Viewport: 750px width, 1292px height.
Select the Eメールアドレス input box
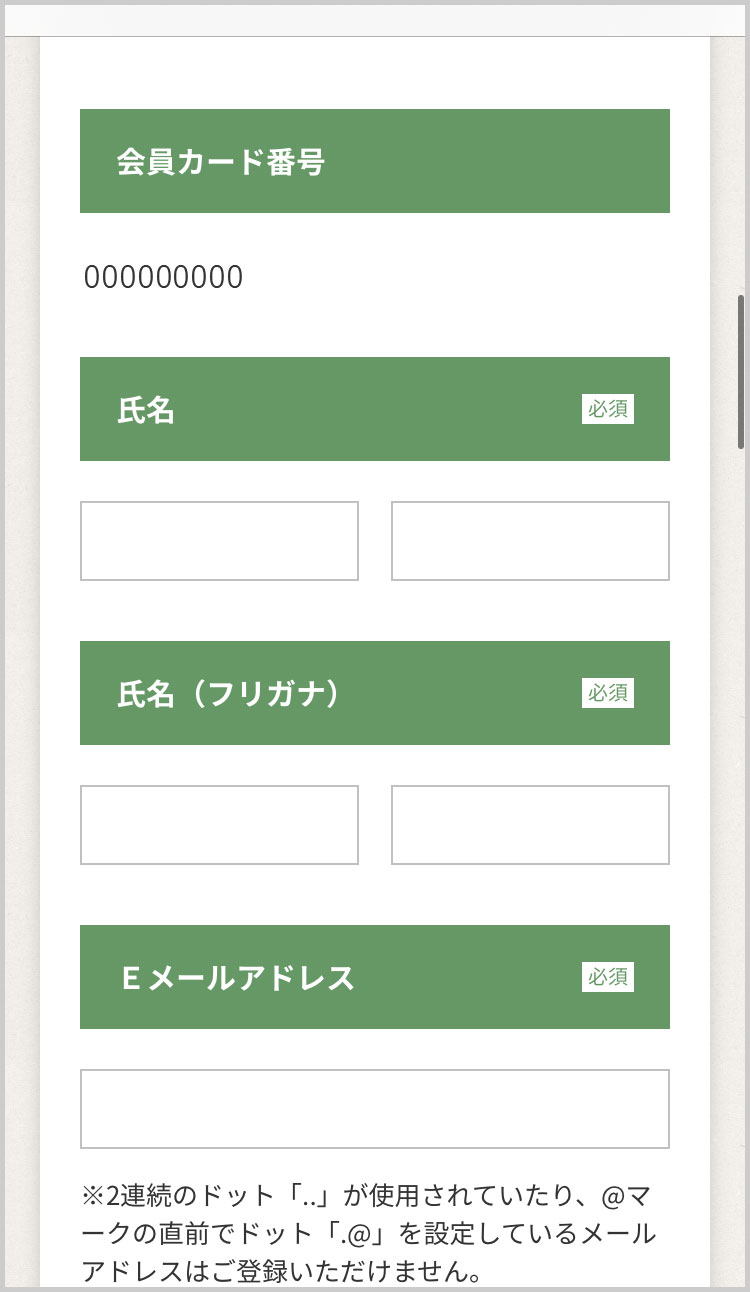(x=375, y=1109)
